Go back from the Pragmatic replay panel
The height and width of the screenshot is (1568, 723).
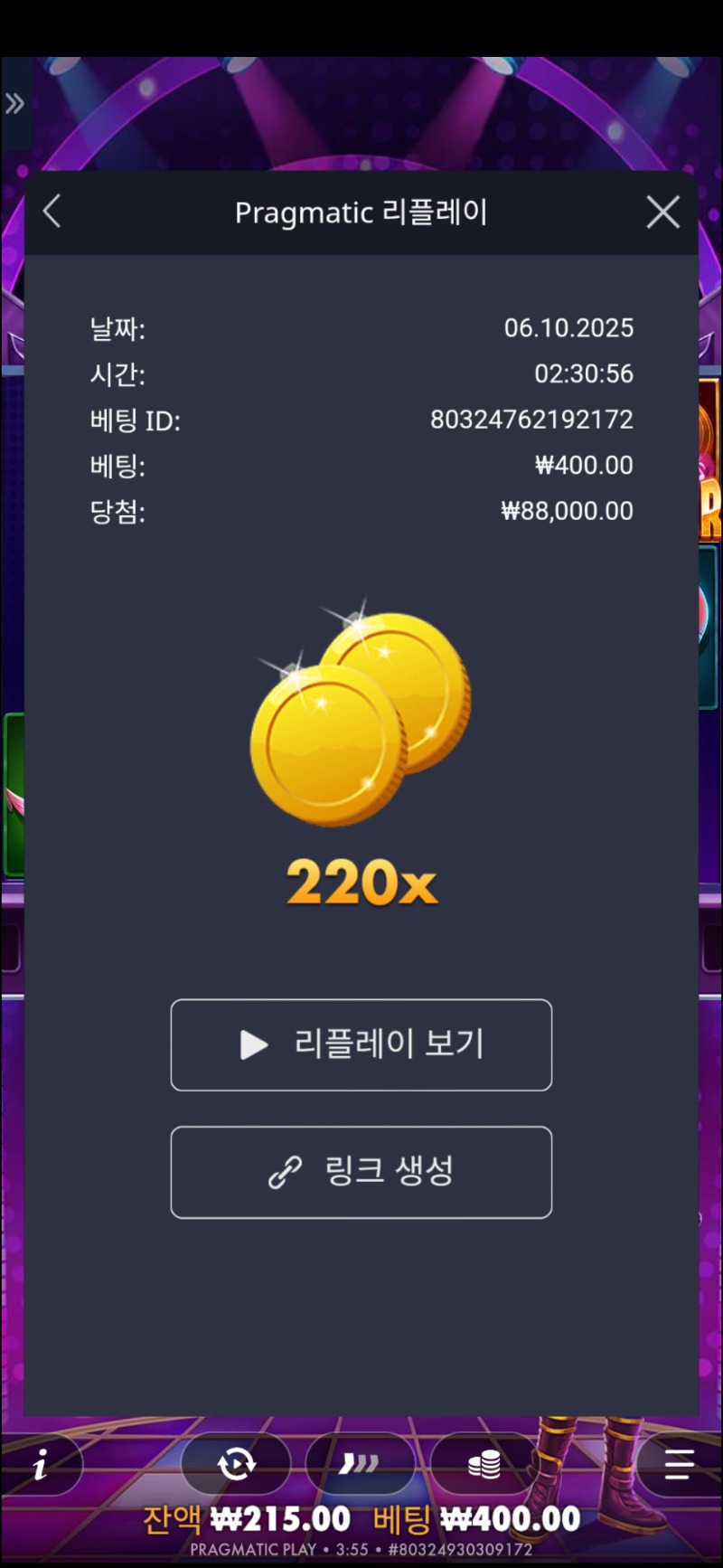(x=52, y=213)
